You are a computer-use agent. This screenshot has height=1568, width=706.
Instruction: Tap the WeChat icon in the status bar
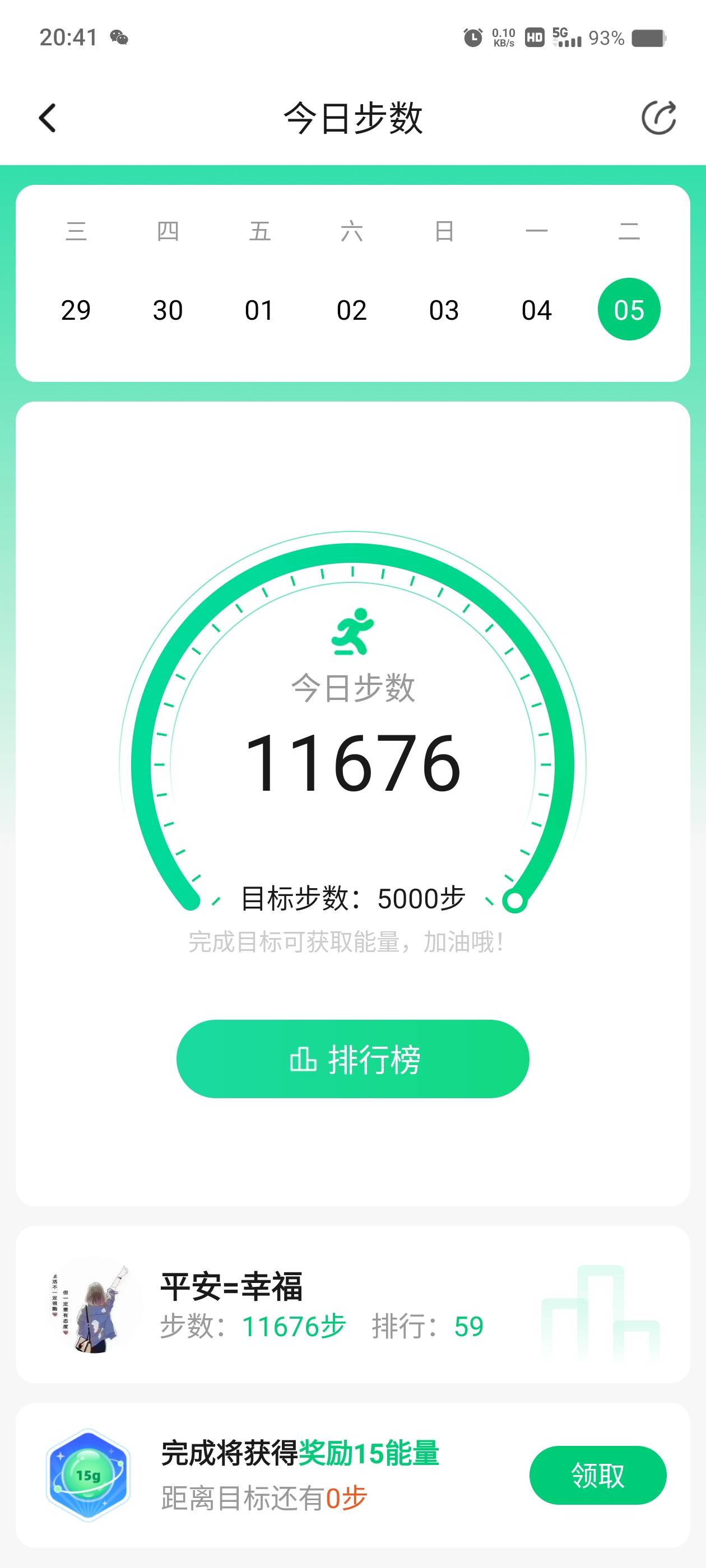[x=119, y=38]
